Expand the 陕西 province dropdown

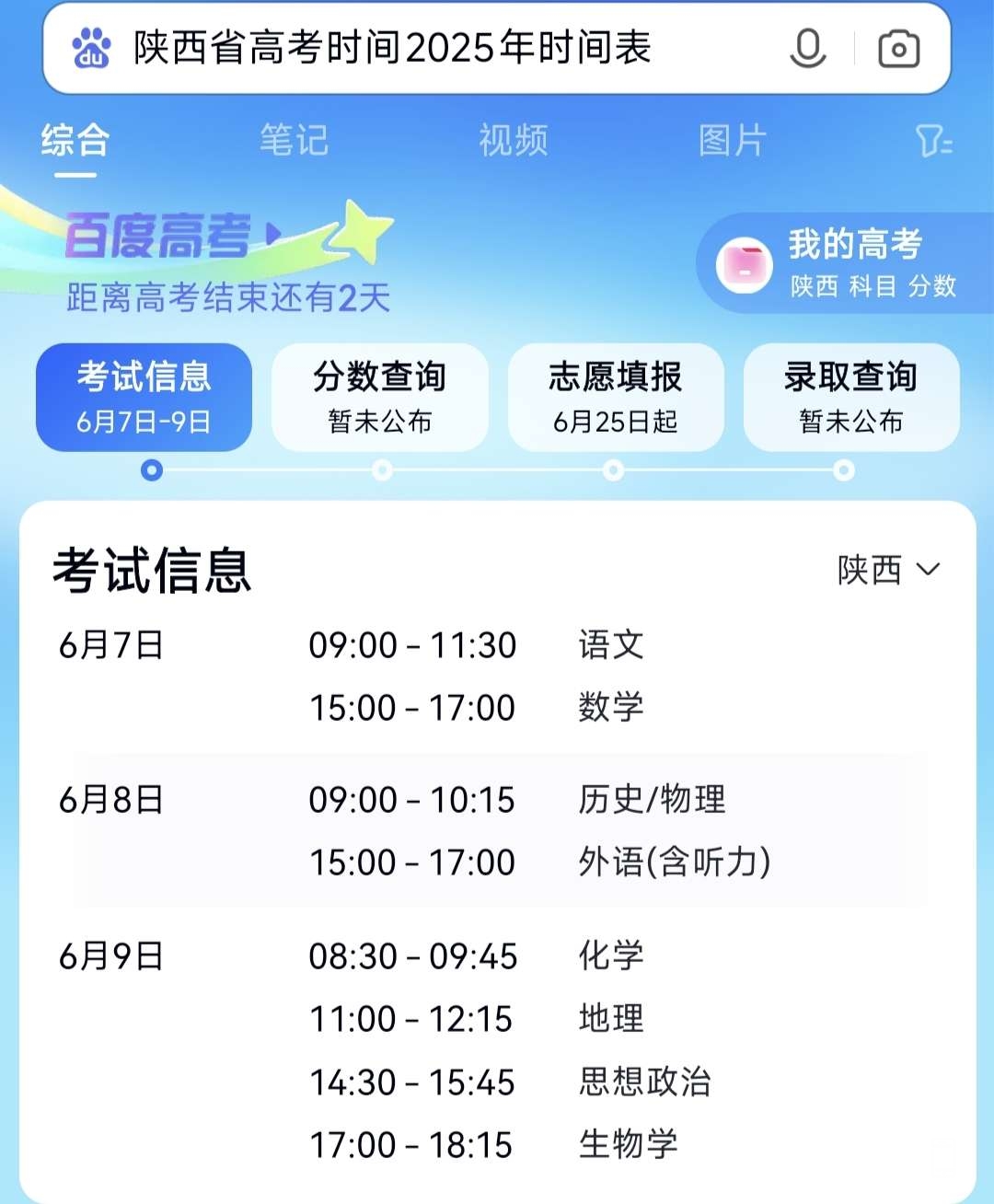pyautogui.click(x=888, y=570)
